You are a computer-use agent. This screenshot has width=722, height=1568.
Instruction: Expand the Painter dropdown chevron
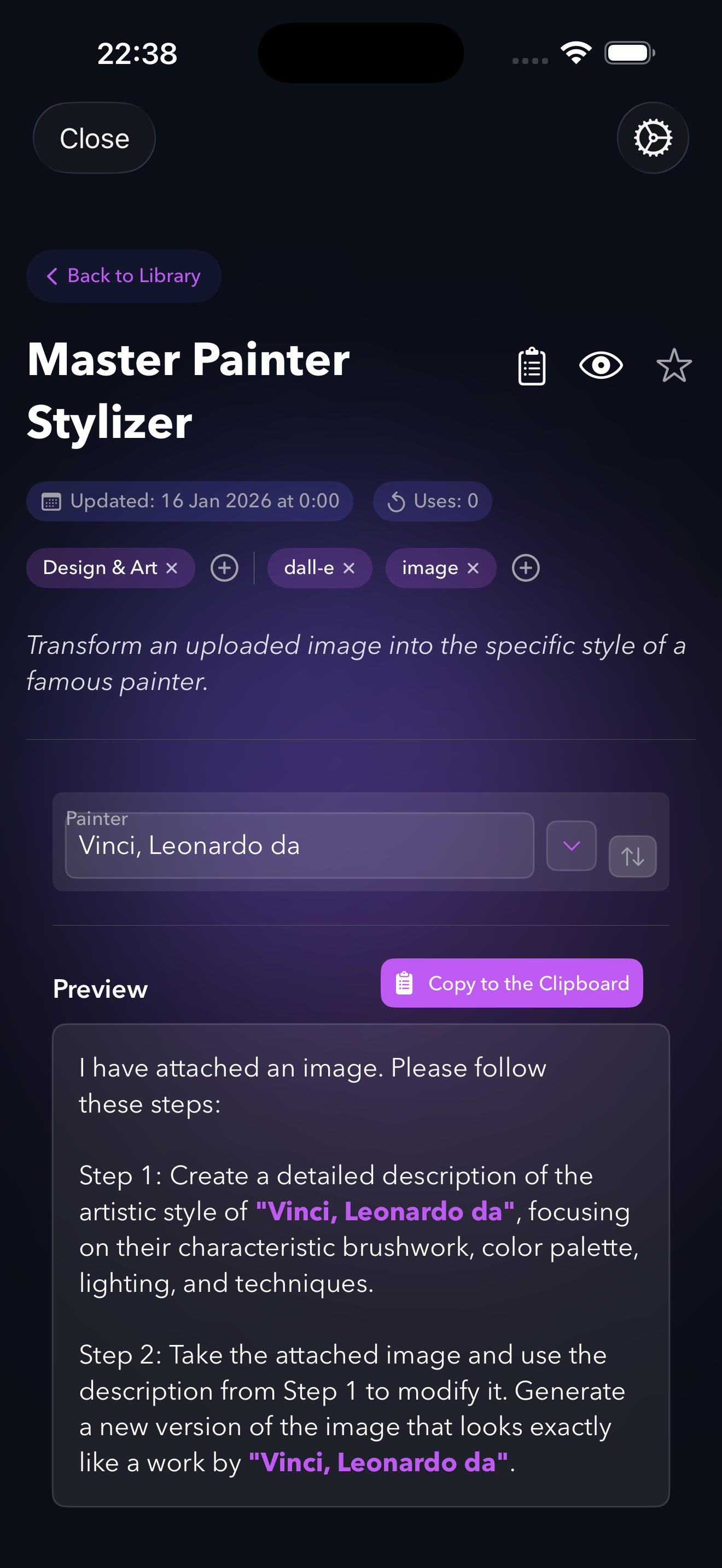point(571,845)
